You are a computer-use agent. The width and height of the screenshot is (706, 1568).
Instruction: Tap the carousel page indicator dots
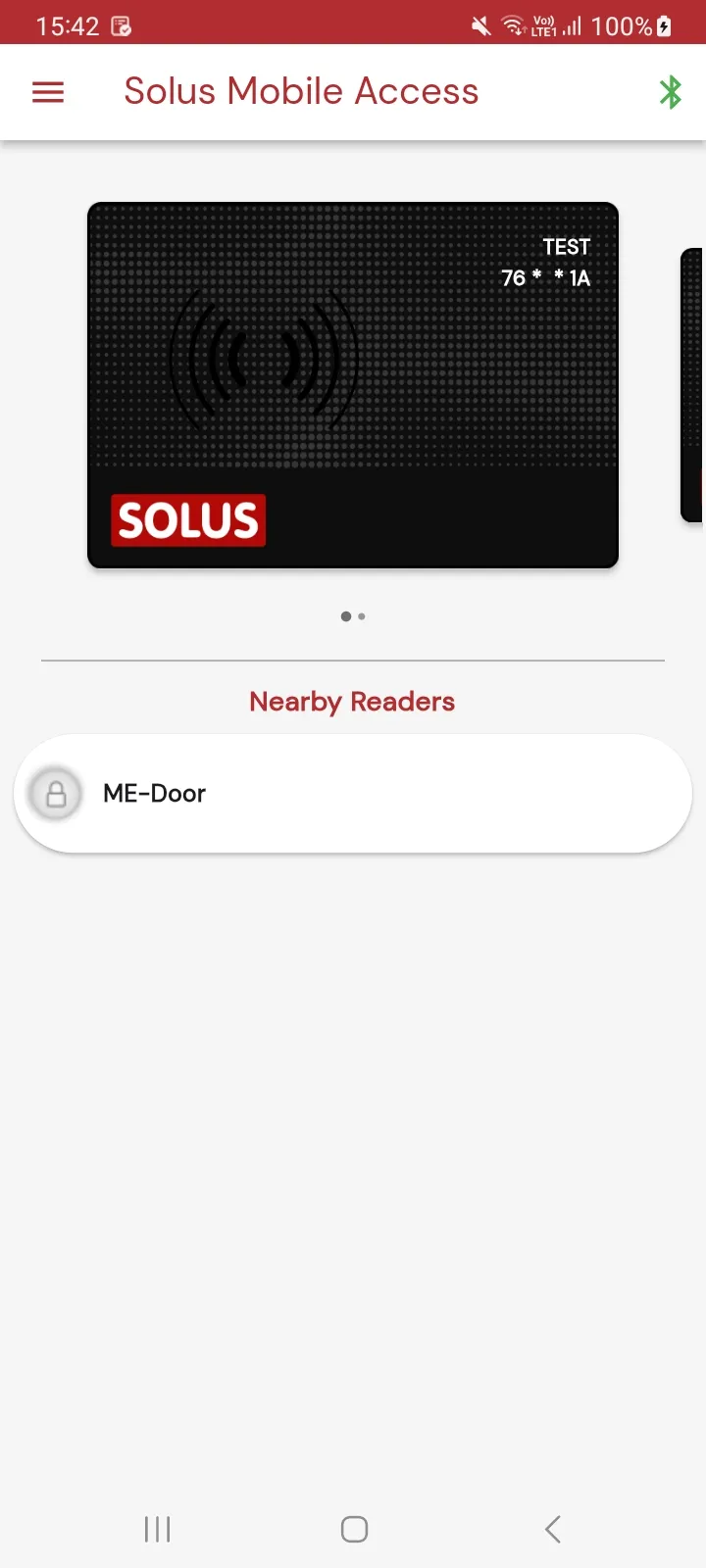tap(353, 616)
